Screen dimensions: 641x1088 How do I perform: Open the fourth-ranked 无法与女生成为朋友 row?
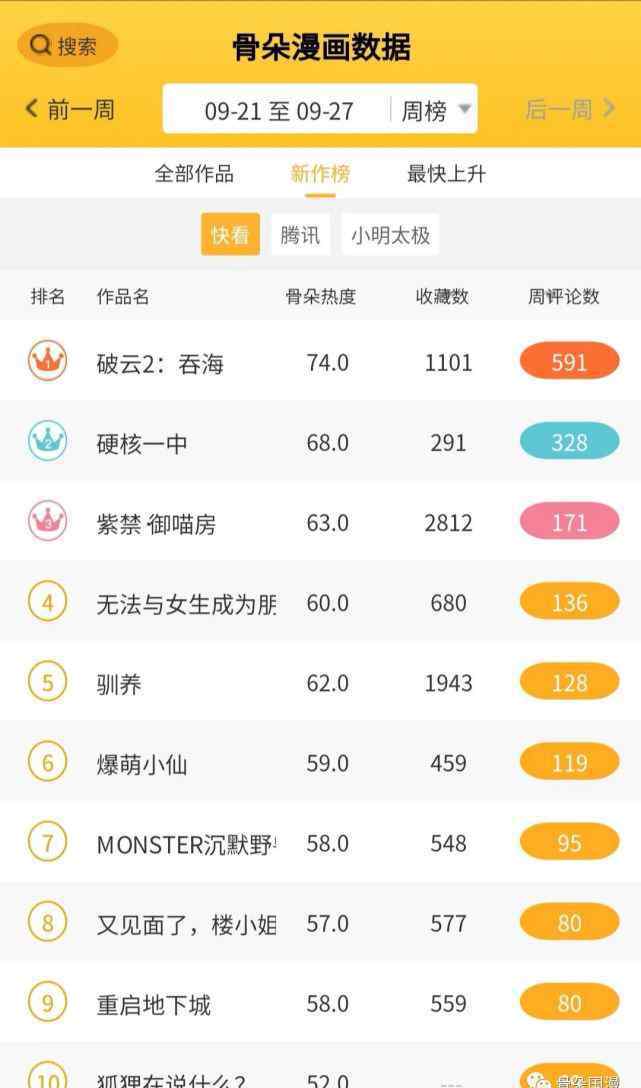[320, 601]
